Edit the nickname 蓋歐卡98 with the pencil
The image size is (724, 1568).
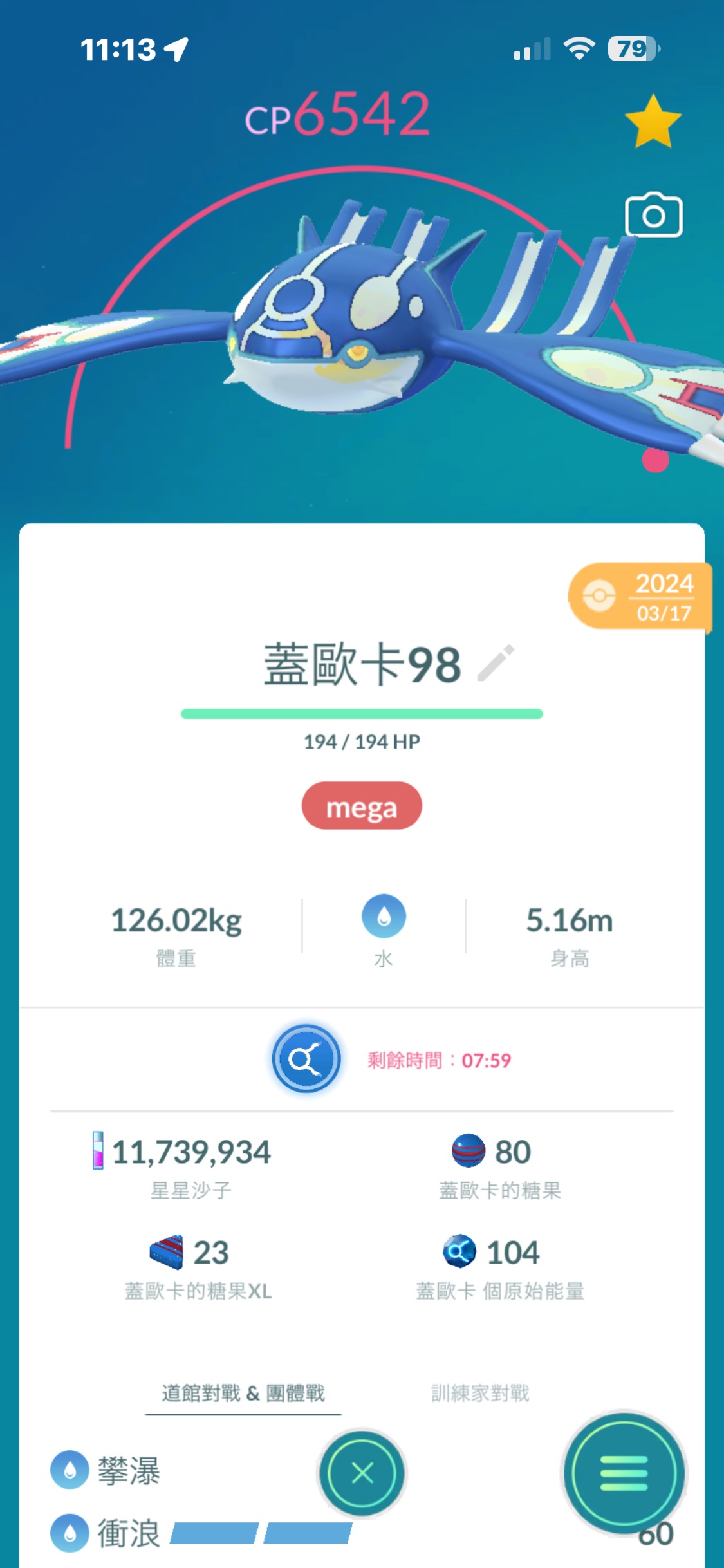pos(496,663)
